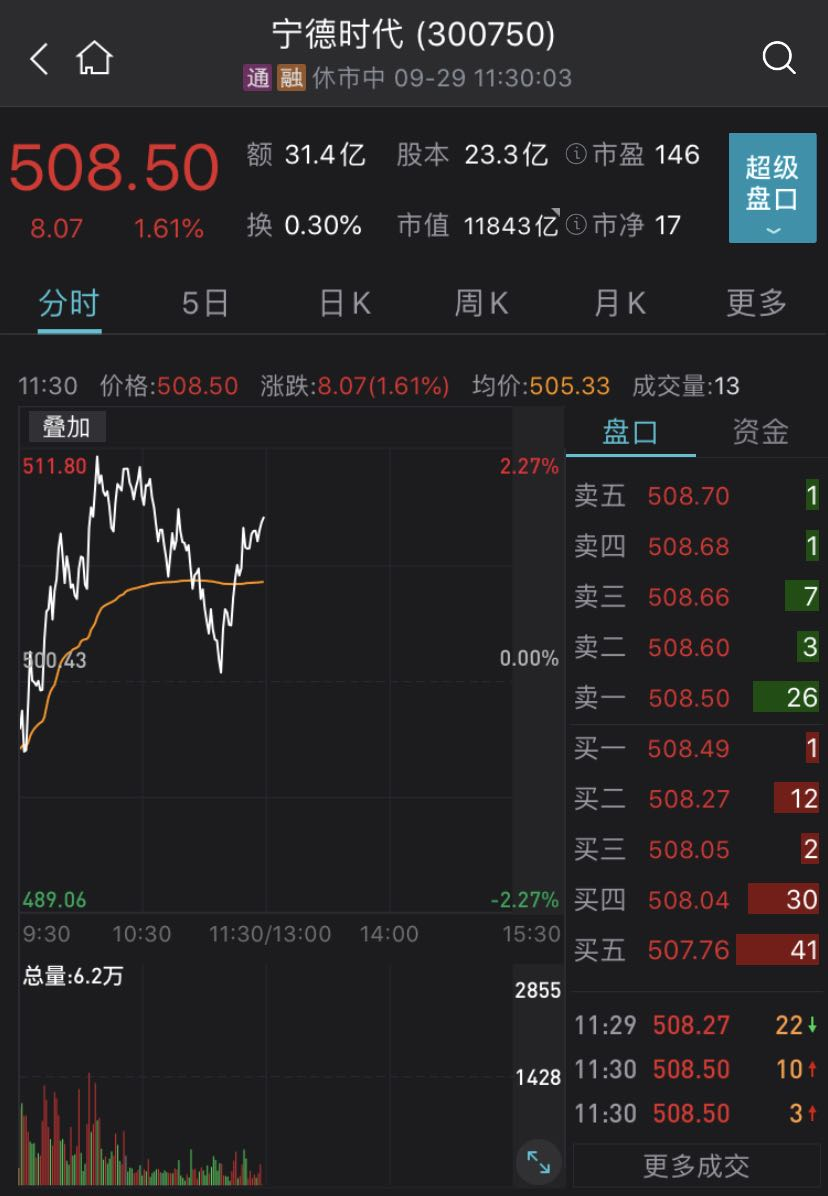Show the 月K chart
Viewport: 828px width, 1196px height.
click(x=620, y=303)
